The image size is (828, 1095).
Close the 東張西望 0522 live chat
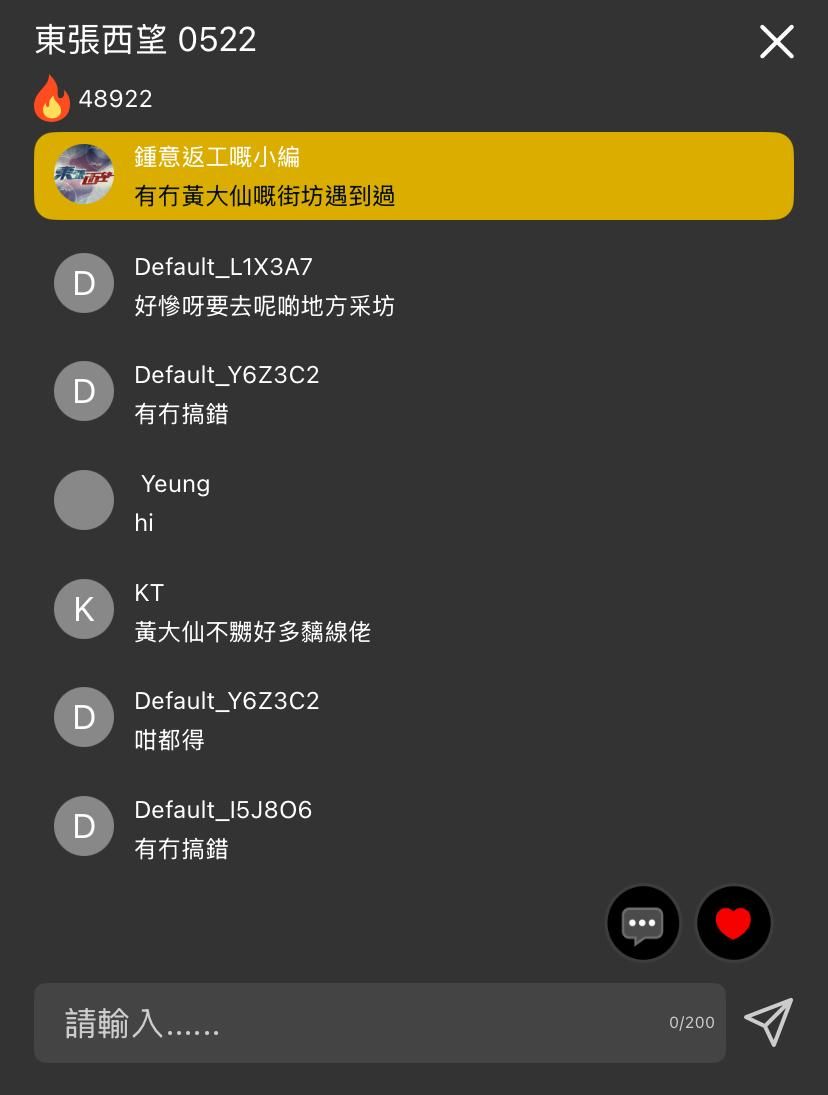[x=776, y=42]
